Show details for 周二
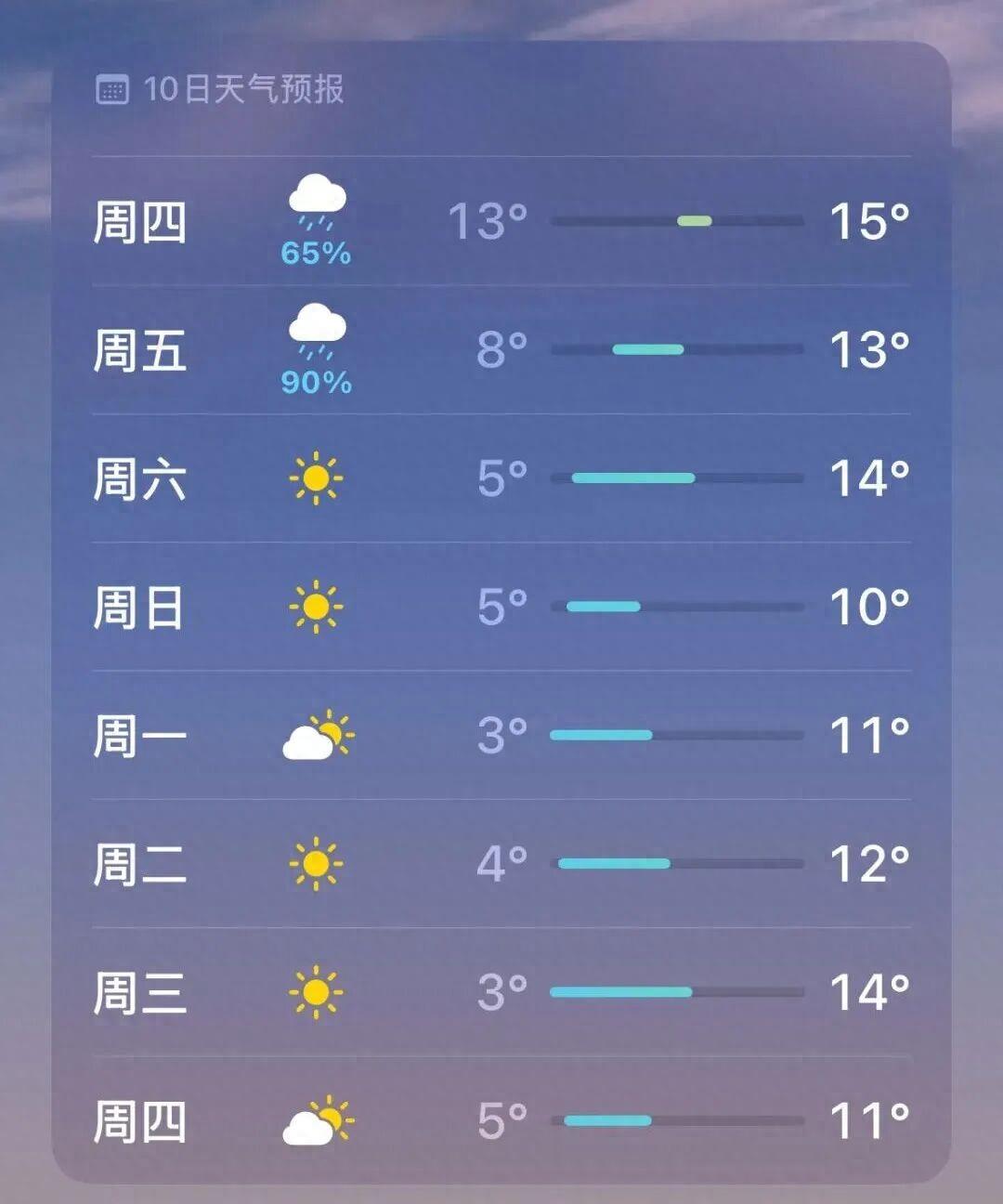This screenshot has height=1204, width=1003. point(501,863)
